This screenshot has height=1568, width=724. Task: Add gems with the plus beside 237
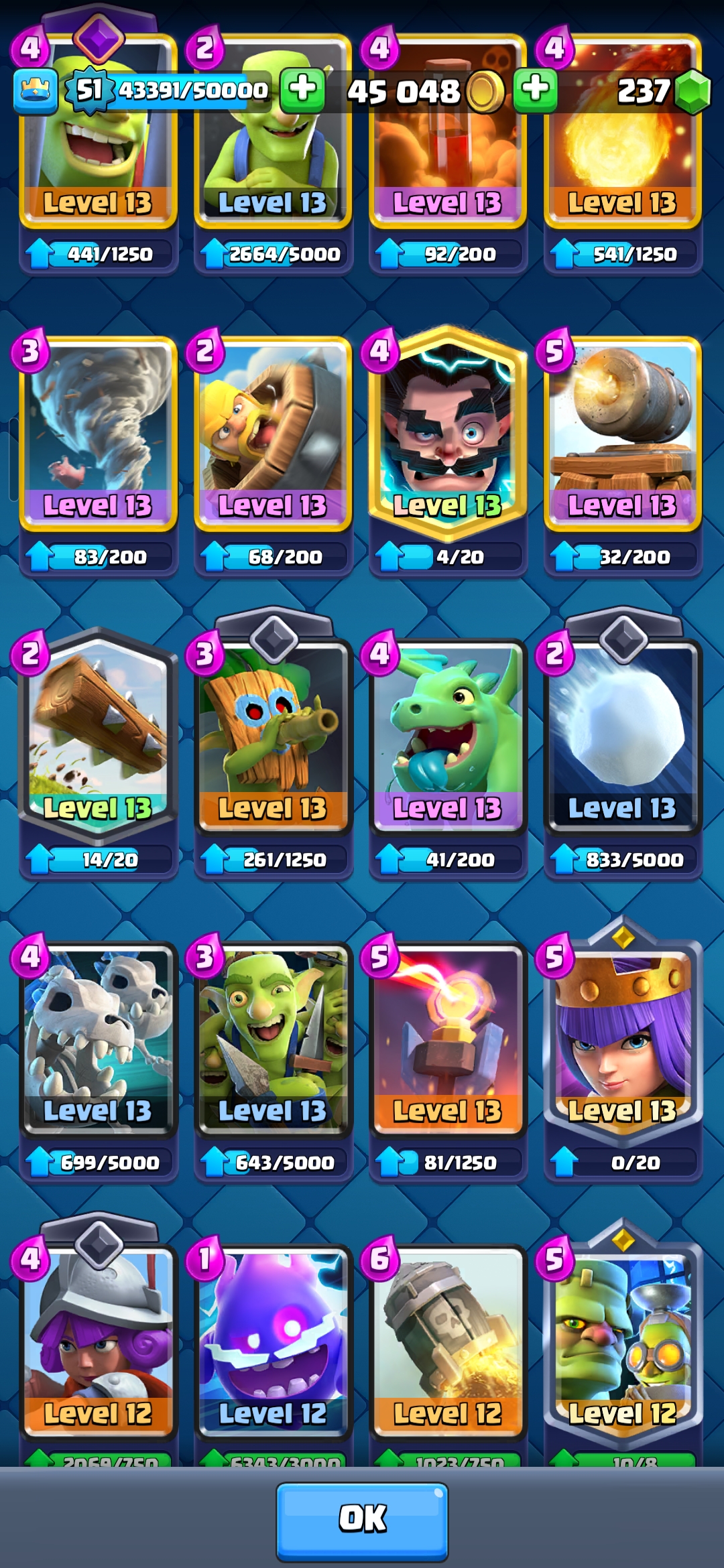[535, 90]
